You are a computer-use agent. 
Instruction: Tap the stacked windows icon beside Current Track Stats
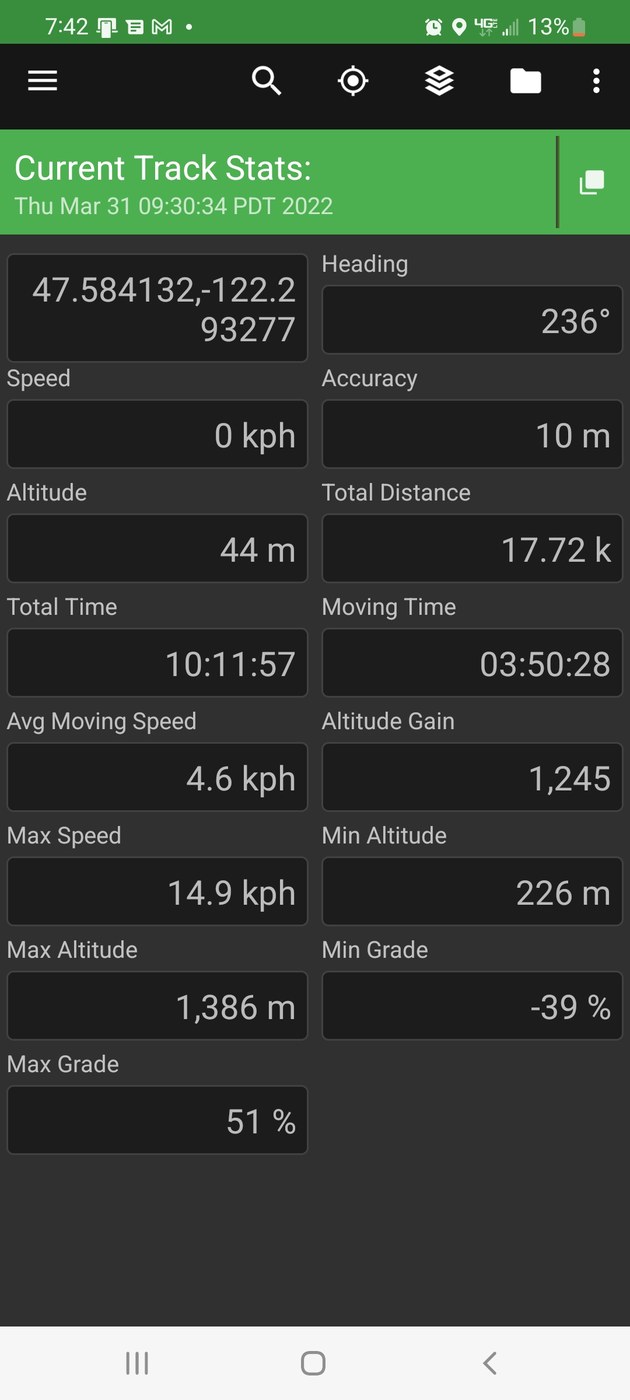coord(592,182)
